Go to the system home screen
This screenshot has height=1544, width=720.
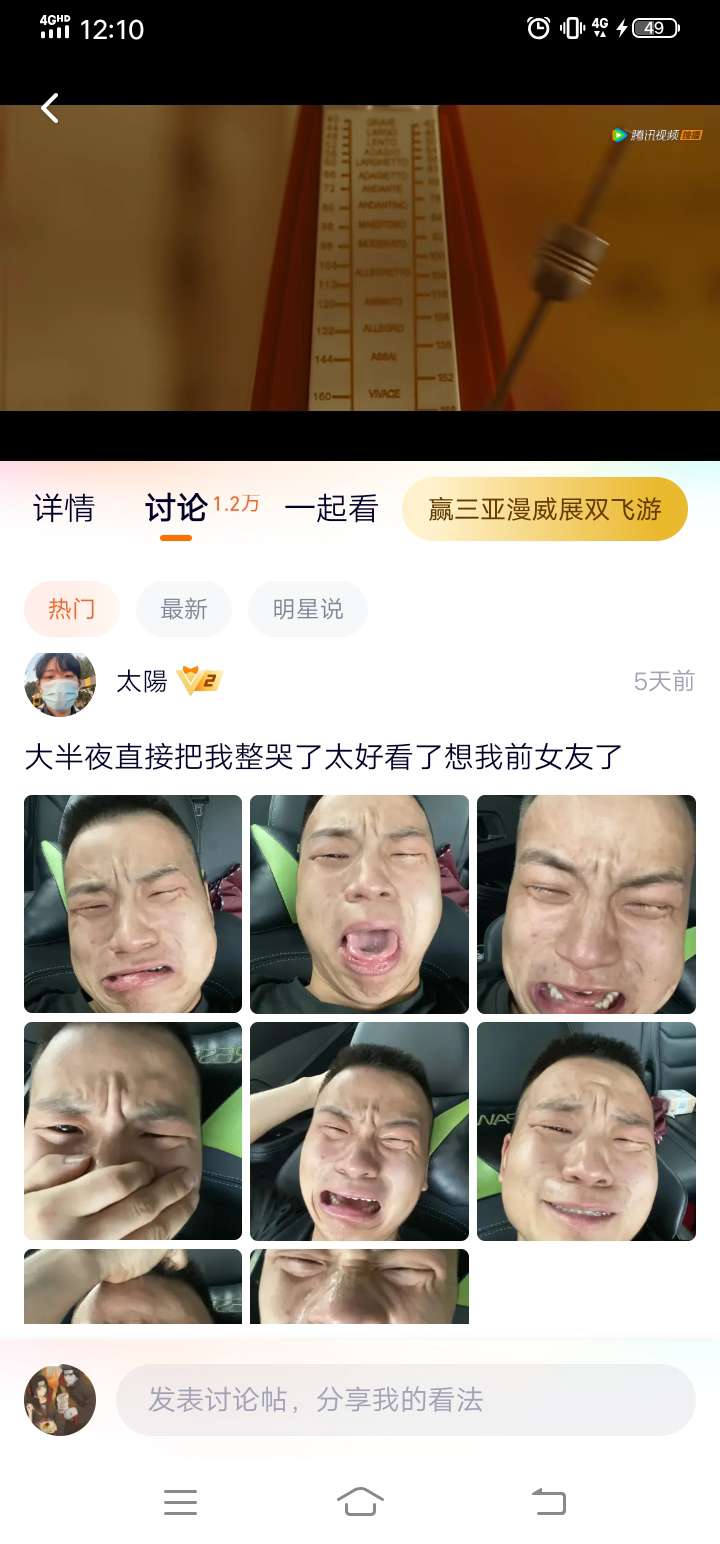[x=360, y=1501]
